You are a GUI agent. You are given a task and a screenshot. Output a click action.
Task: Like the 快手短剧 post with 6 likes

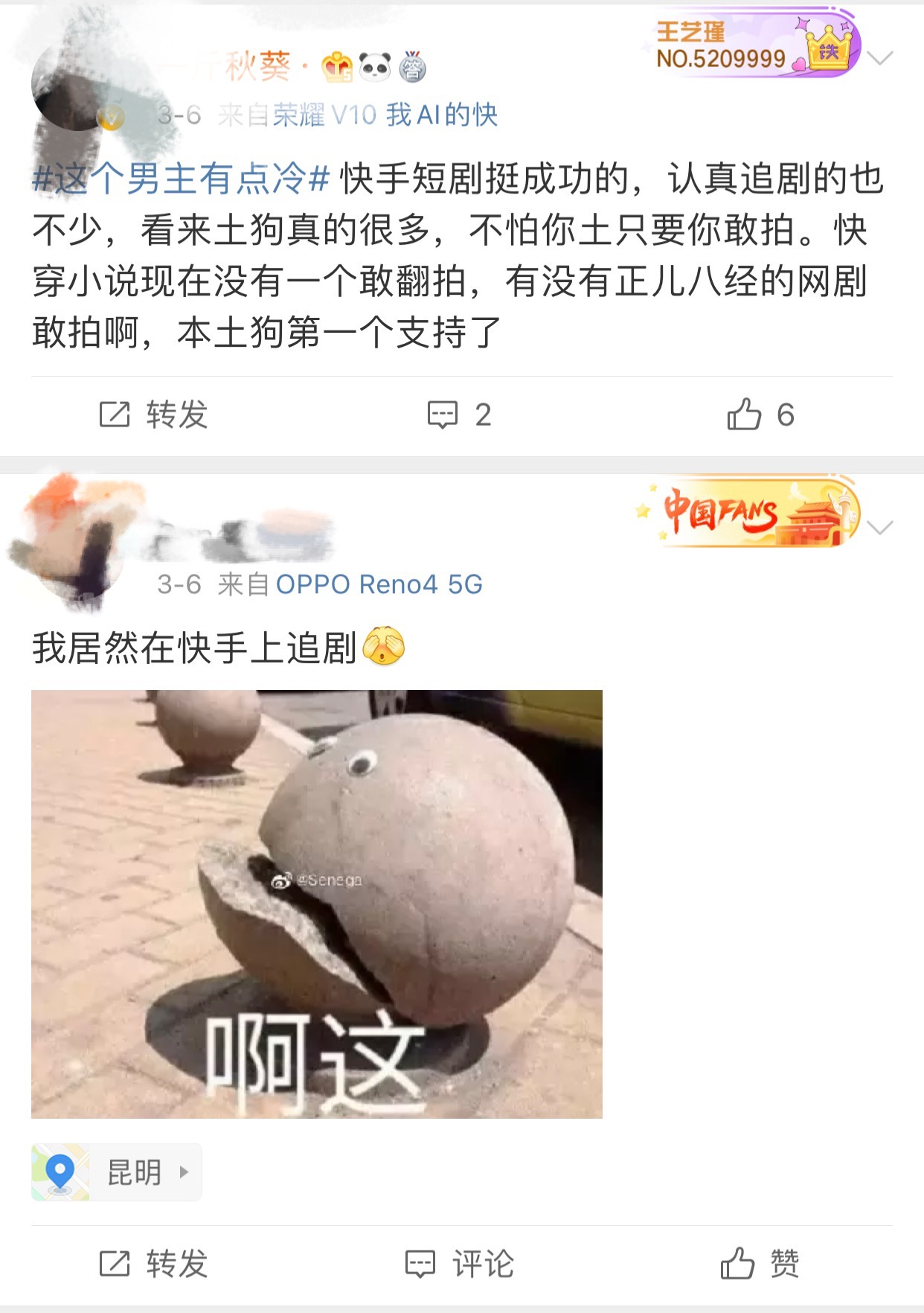(x=760, y=415)
